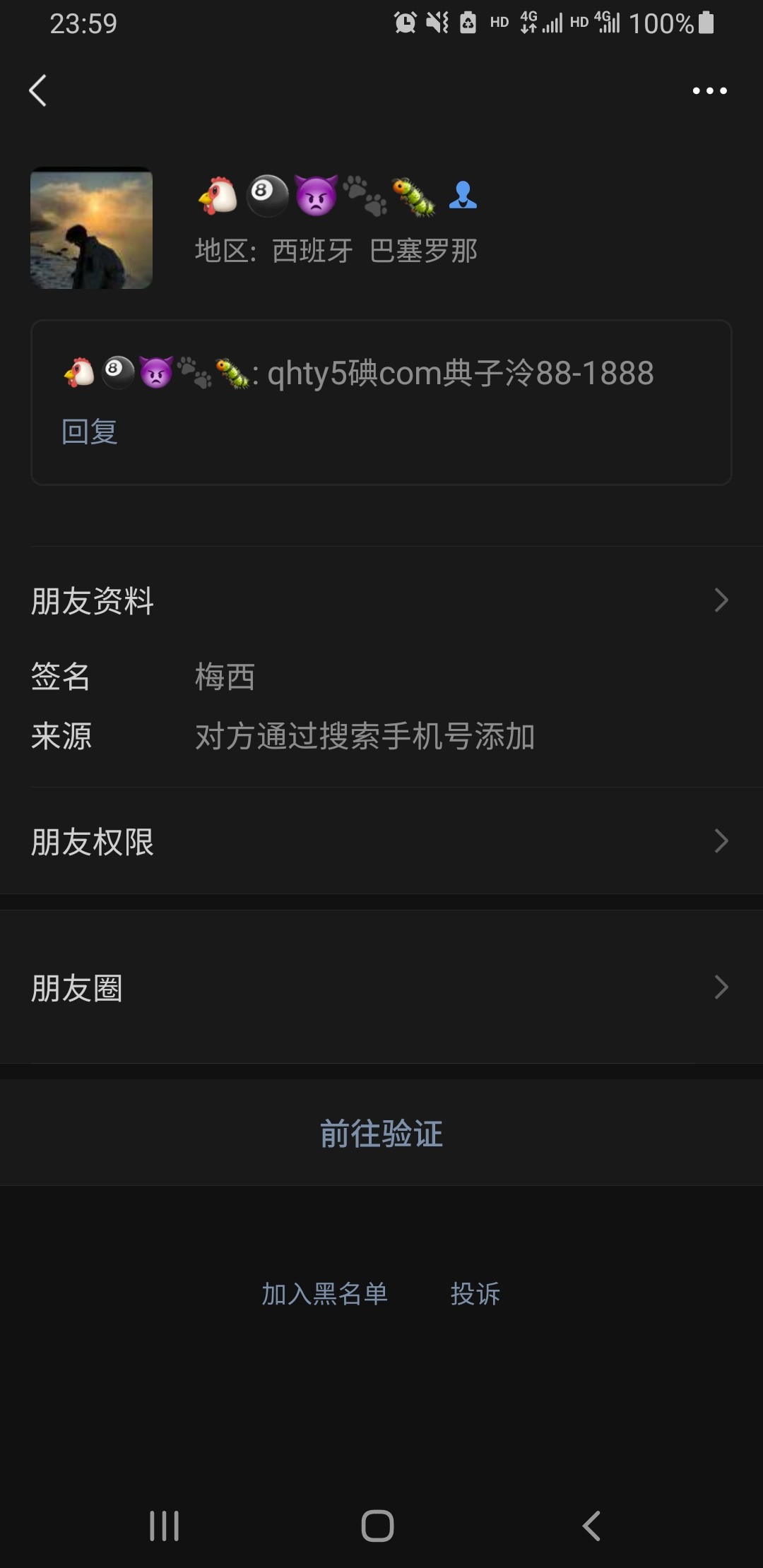Select 加入黑名单 to blacklist contact
The width and height of the screenshot is (763, 1568).
coord(324,1293)
